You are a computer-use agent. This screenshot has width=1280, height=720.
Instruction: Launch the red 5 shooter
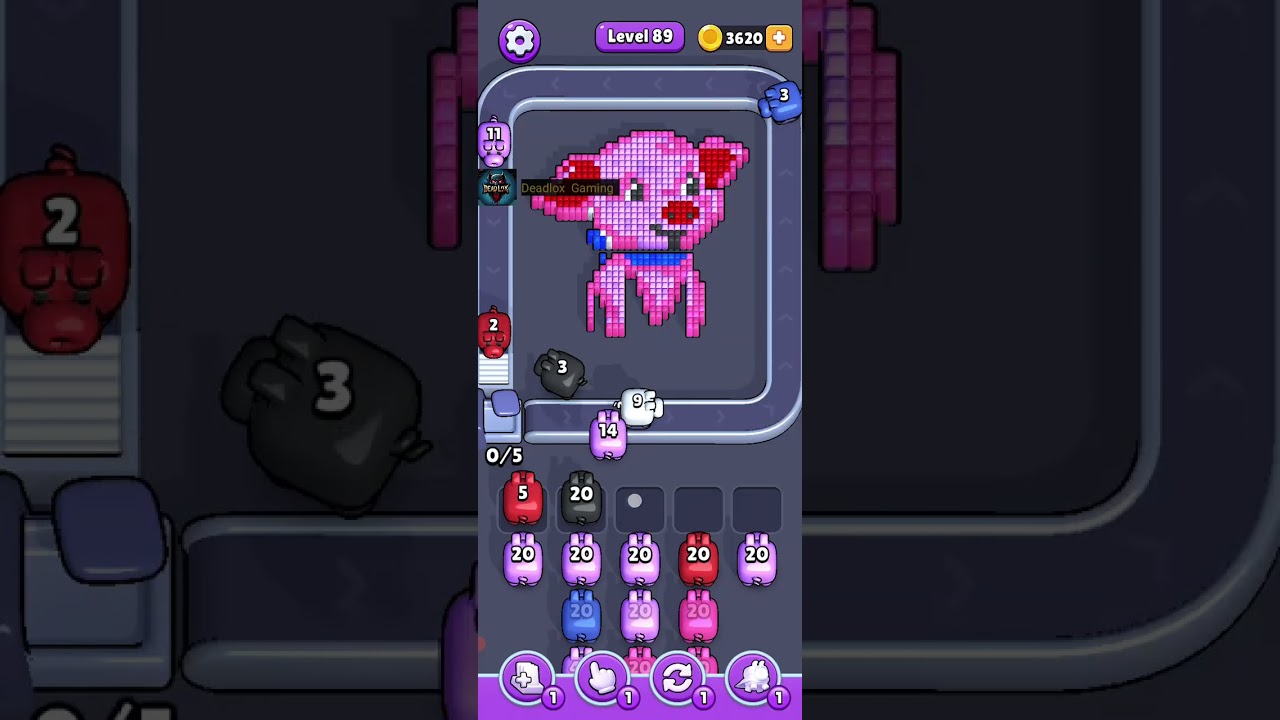point(522,499)
